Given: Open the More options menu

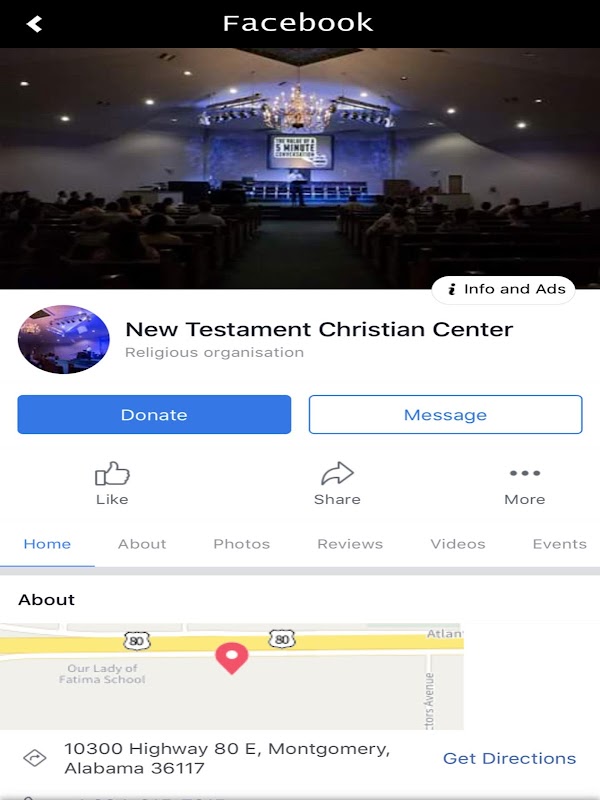Looking at the screenshot, I should point(524,483).
